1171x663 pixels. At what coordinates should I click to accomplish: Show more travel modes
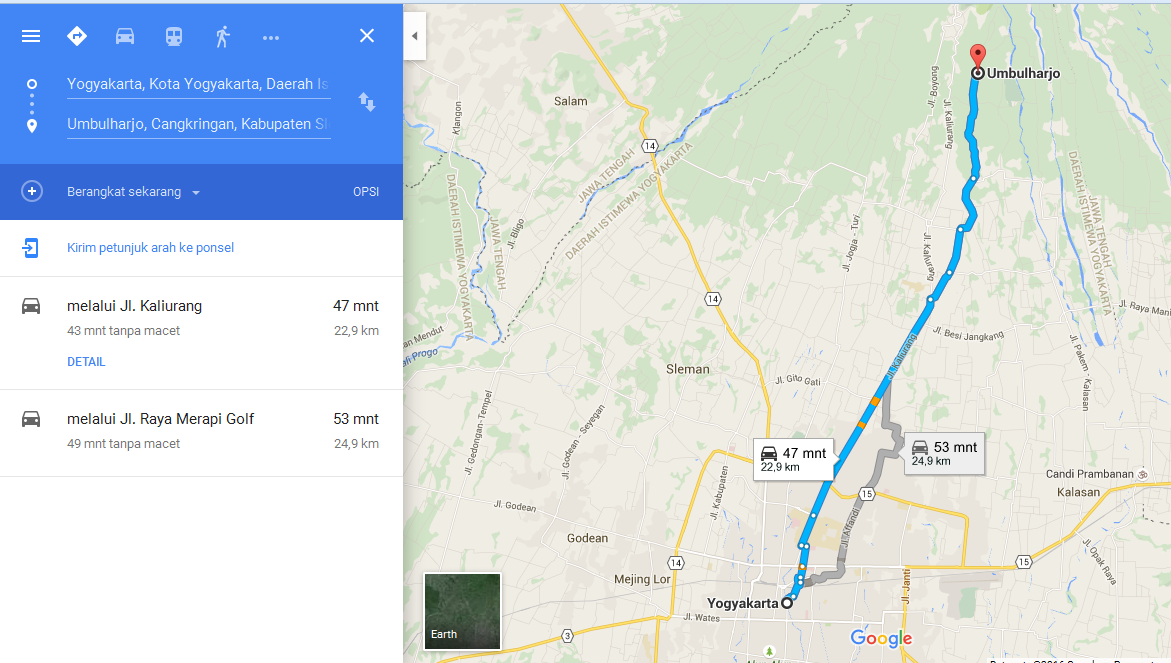point(271,37)
